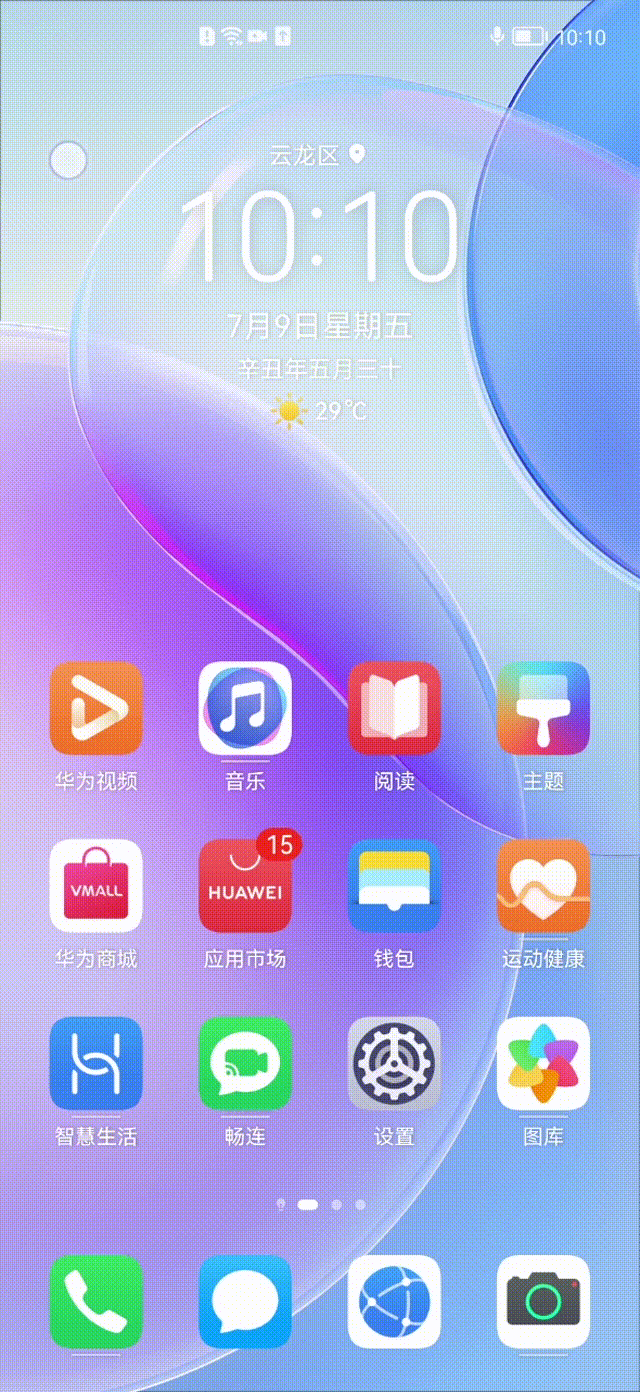Launch 华为商城 VMALL store
This screenshot has width=640, height=1392.
[95, 885]
